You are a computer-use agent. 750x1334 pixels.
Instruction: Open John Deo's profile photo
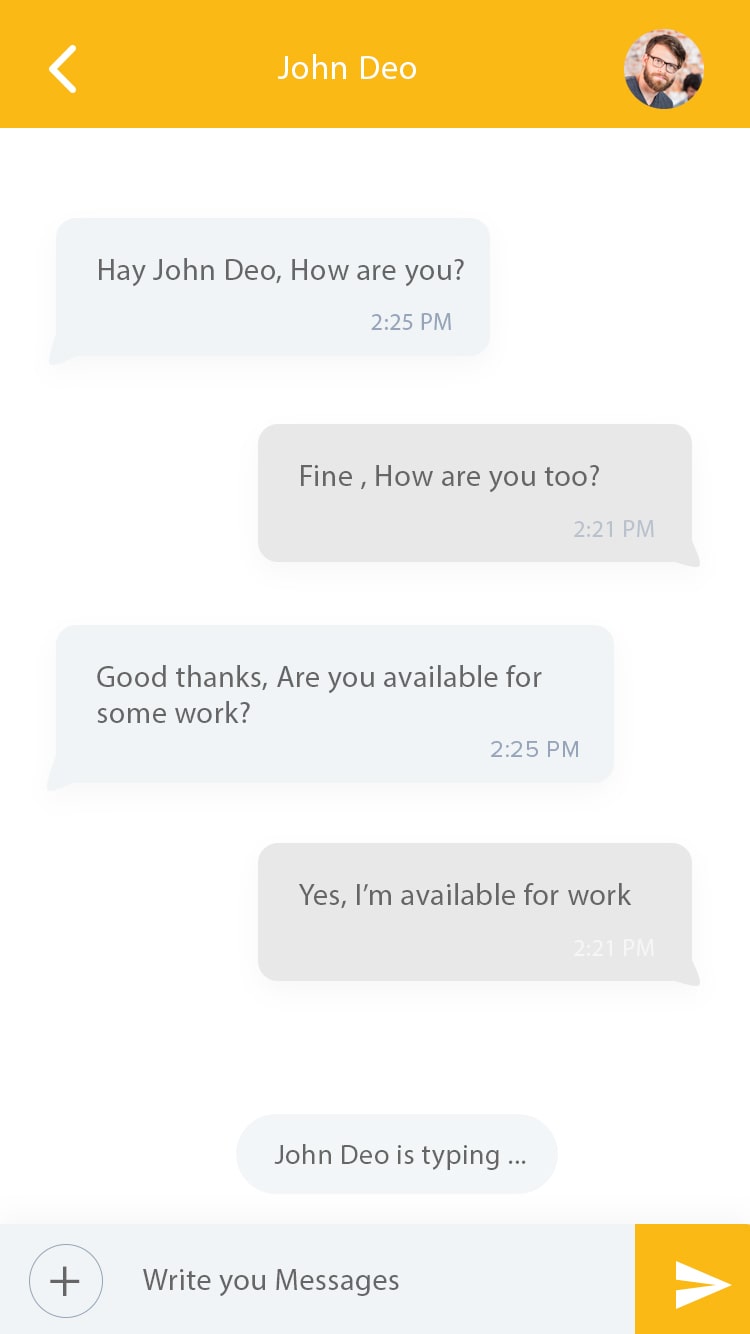click(664, 68)
